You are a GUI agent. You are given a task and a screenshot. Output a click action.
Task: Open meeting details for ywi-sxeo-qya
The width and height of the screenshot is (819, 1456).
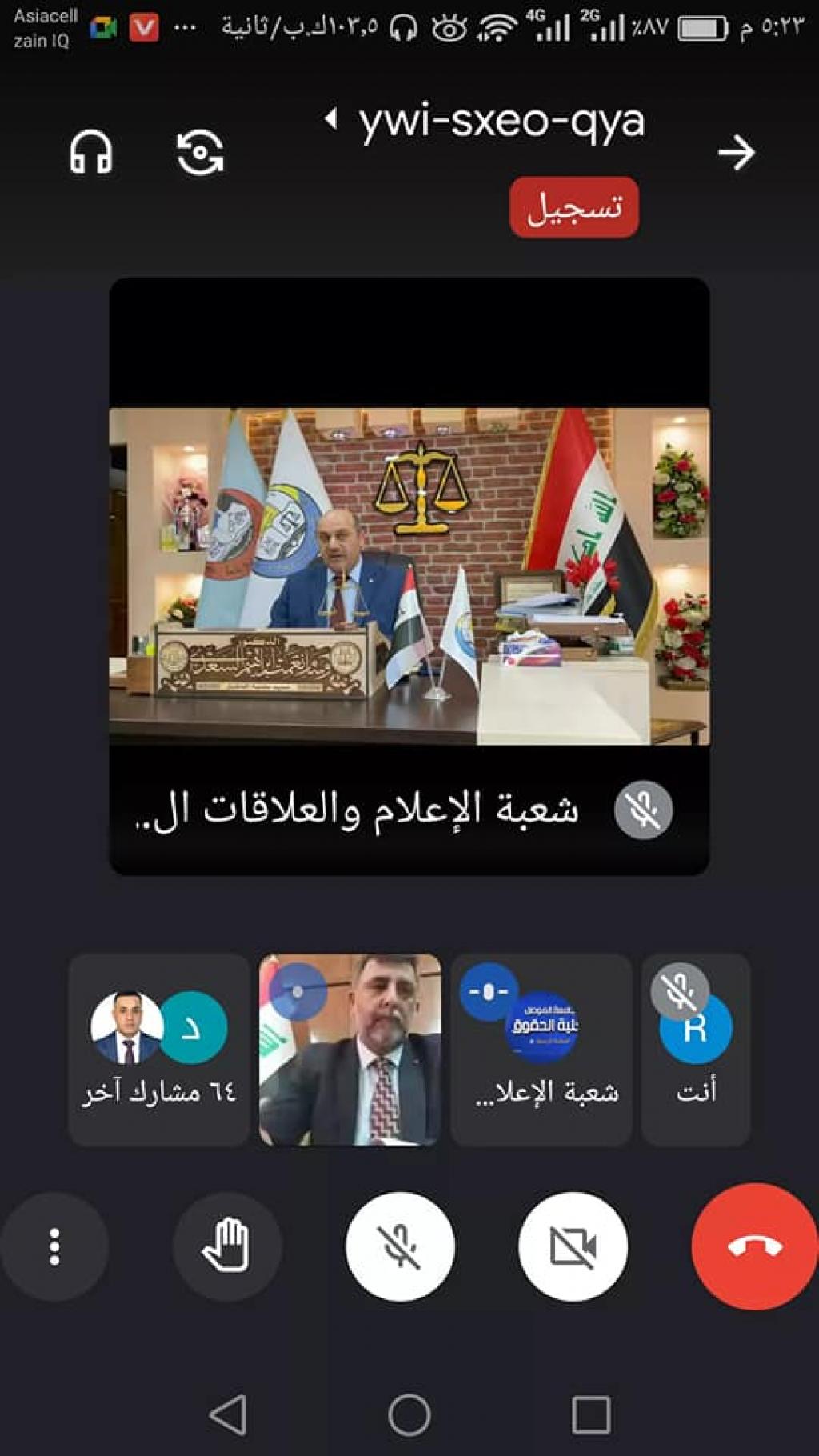[x=500, y=122]
